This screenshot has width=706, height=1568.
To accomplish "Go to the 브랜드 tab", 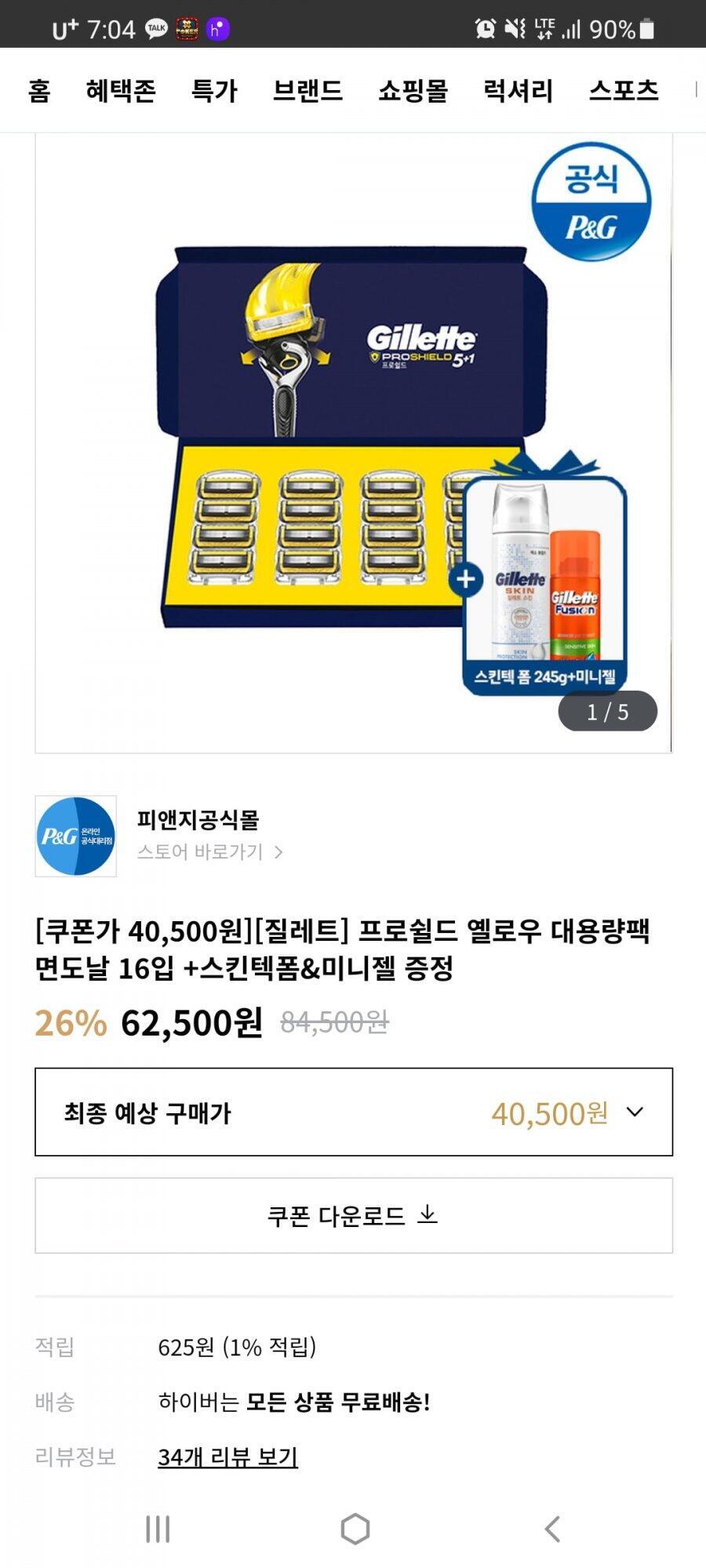I will tap(308, 91).
